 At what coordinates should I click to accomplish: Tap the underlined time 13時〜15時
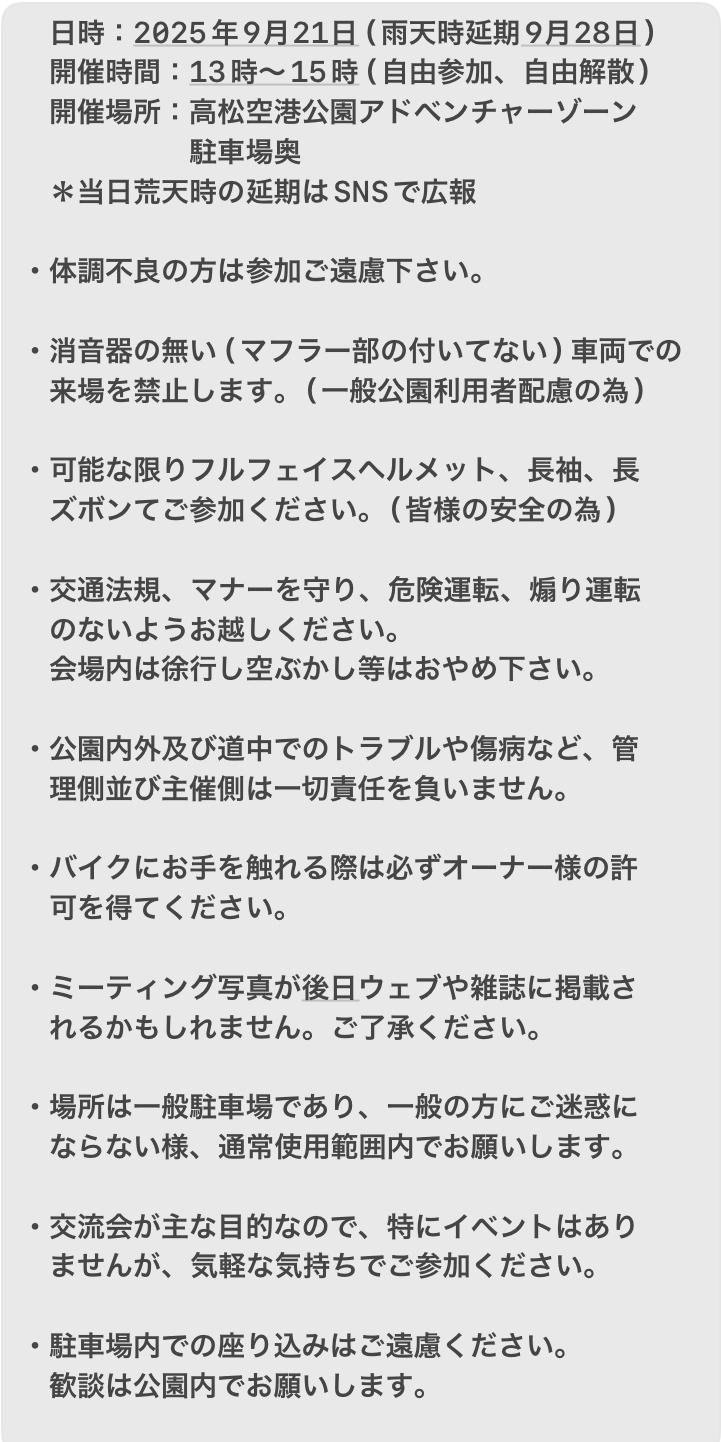tap(273, 73)
